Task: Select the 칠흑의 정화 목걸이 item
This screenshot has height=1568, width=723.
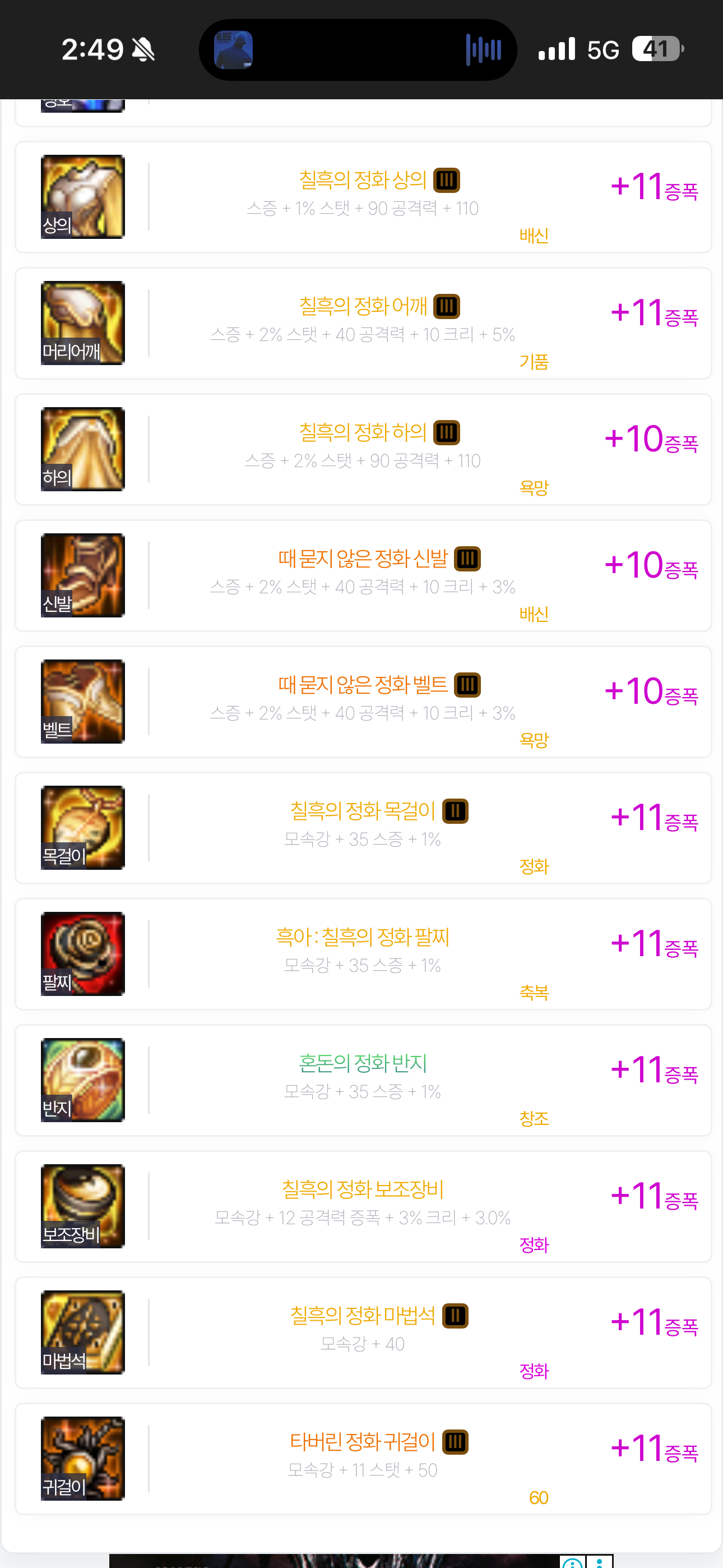Action: click(x=363, y=827)
